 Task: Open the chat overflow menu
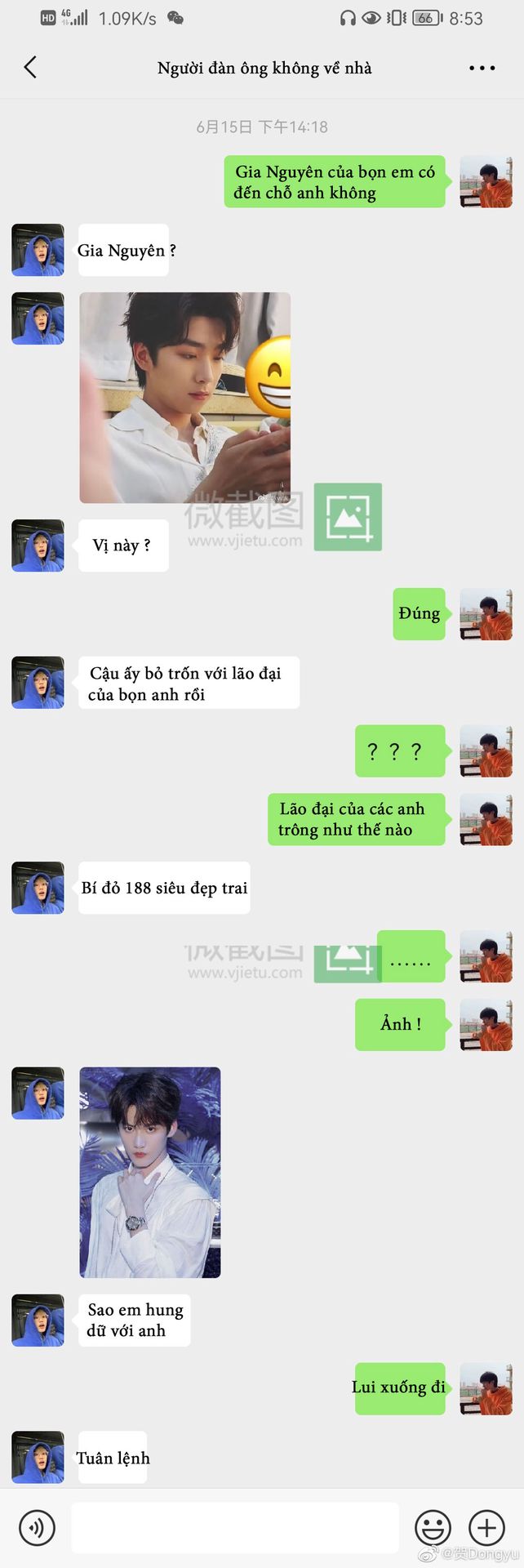click(x=482, y=68)
